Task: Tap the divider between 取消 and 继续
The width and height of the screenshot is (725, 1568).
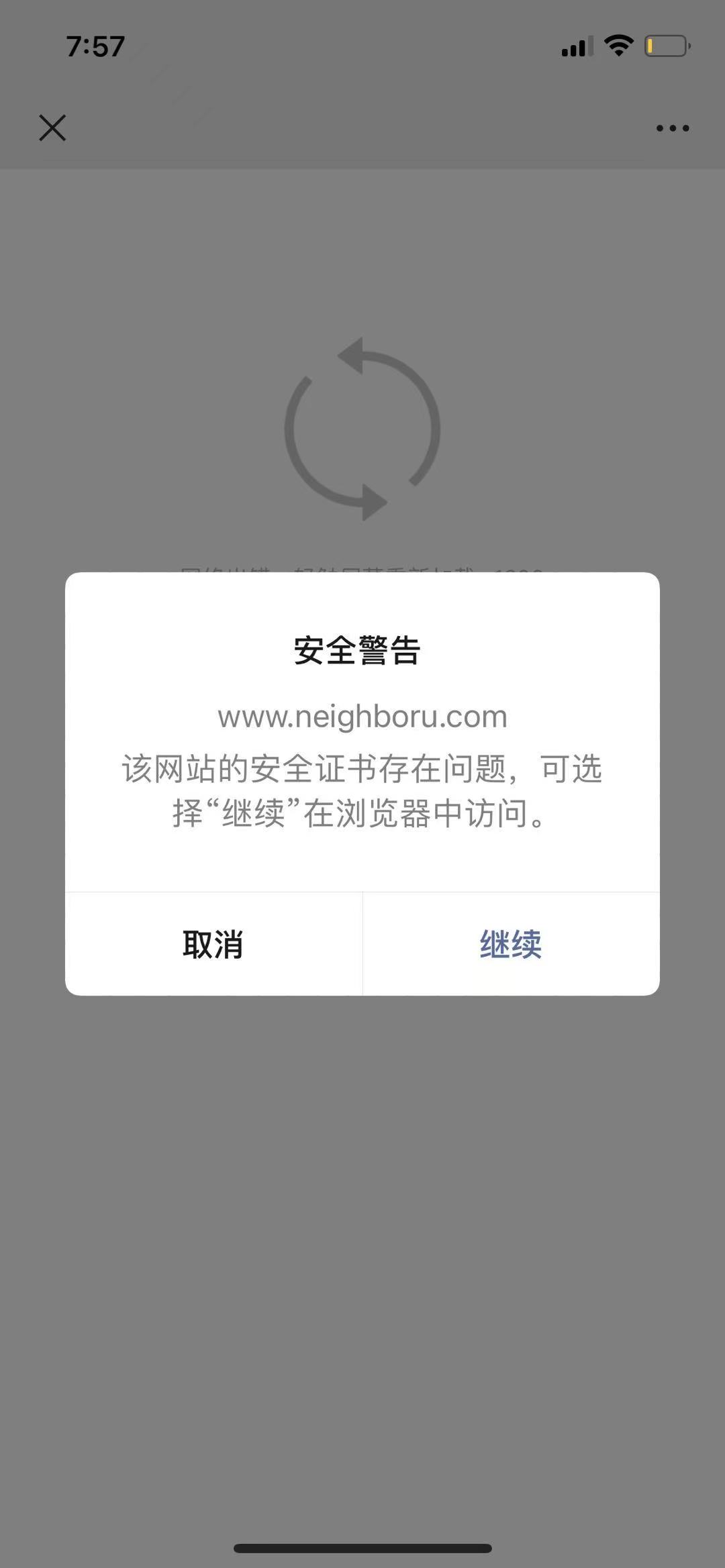Action: coord(362,944)
